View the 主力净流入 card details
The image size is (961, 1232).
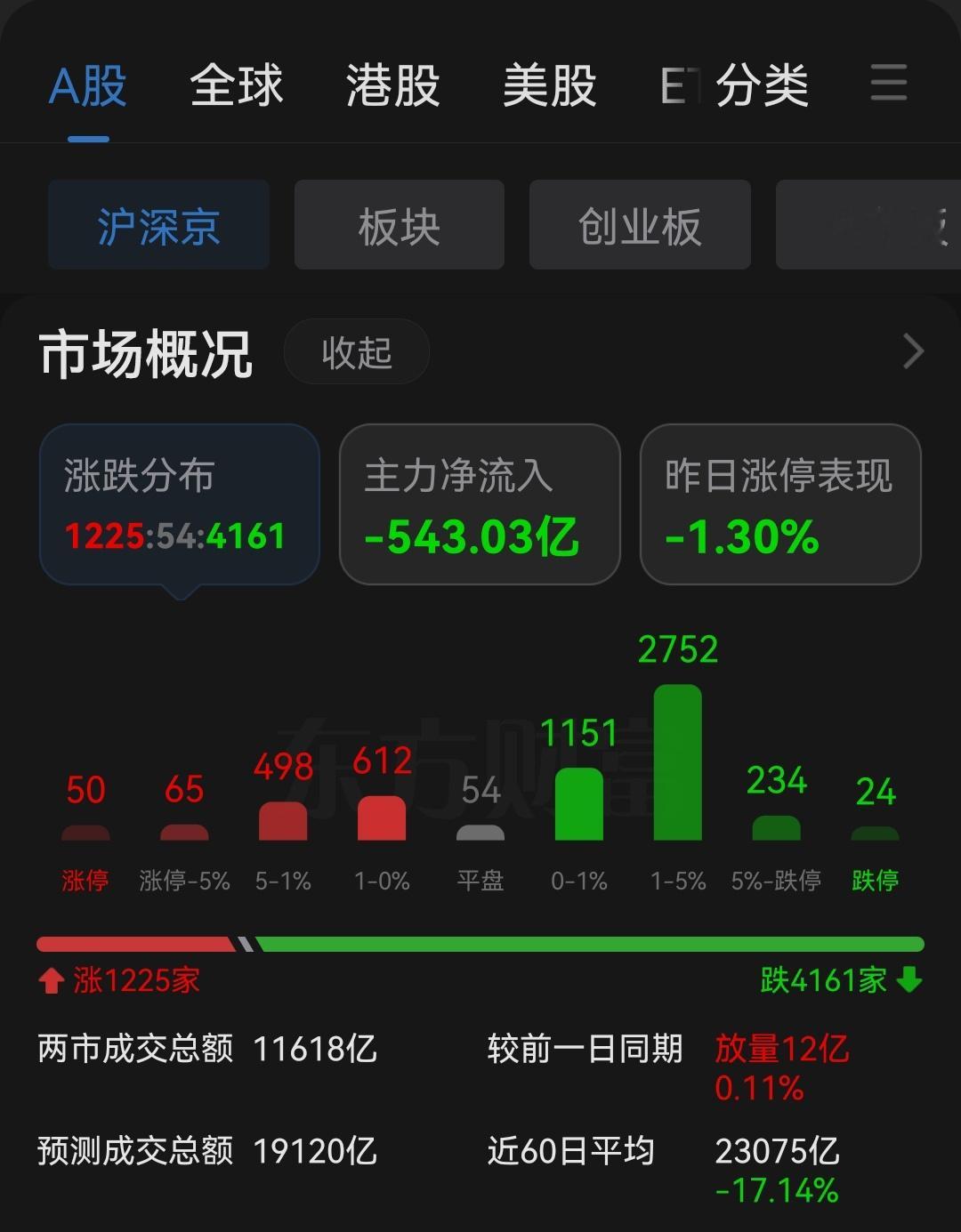tap(480, 503)
